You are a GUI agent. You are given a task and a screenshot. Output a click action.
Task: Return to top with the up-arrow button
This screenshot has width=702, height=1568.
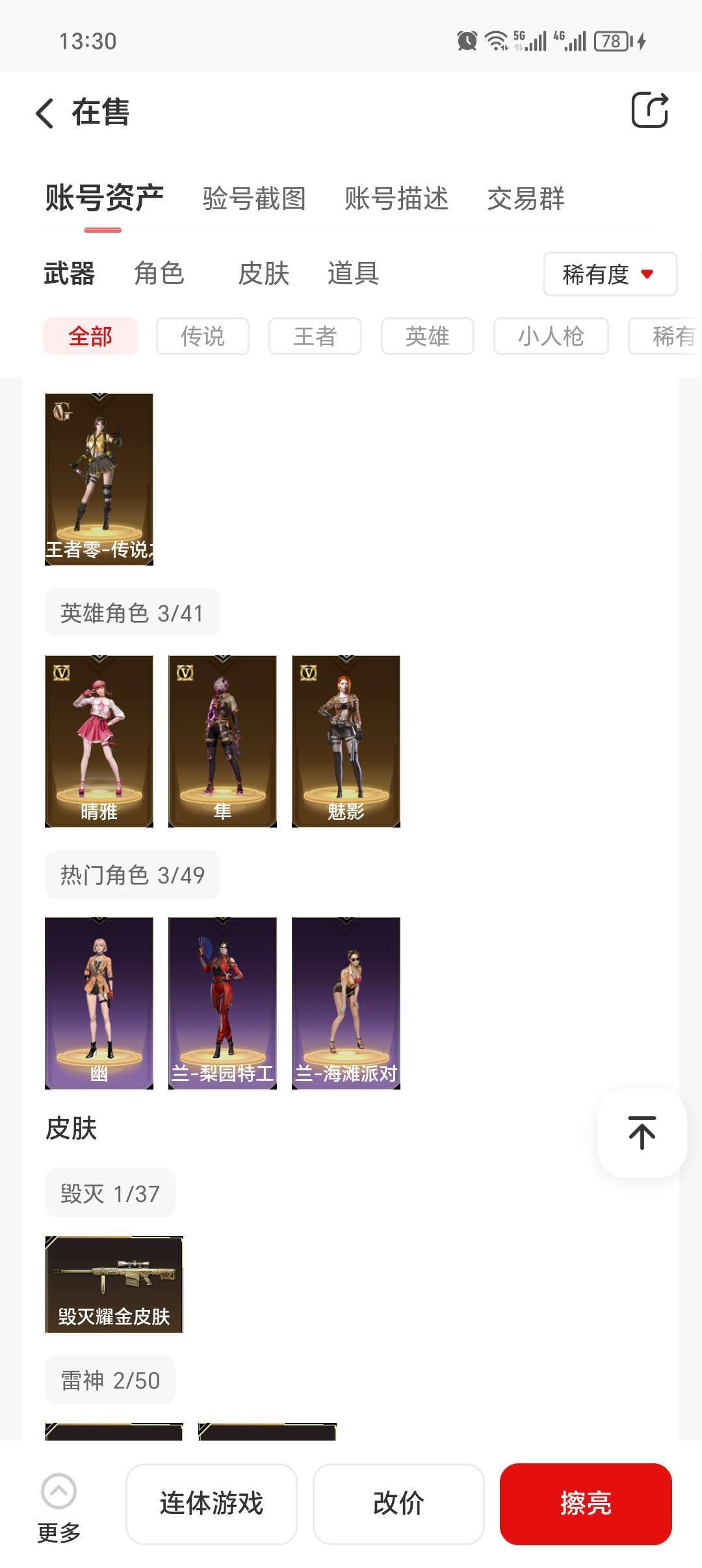(642, 1132)
